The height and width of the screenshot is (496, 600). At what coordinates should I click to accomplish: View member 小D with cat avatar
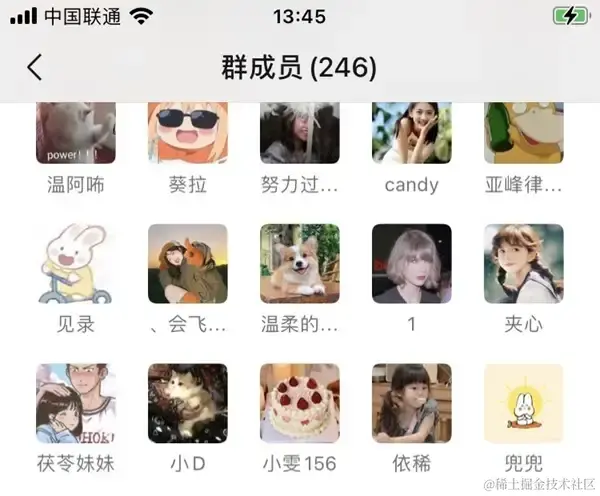[x=188, y=403]
